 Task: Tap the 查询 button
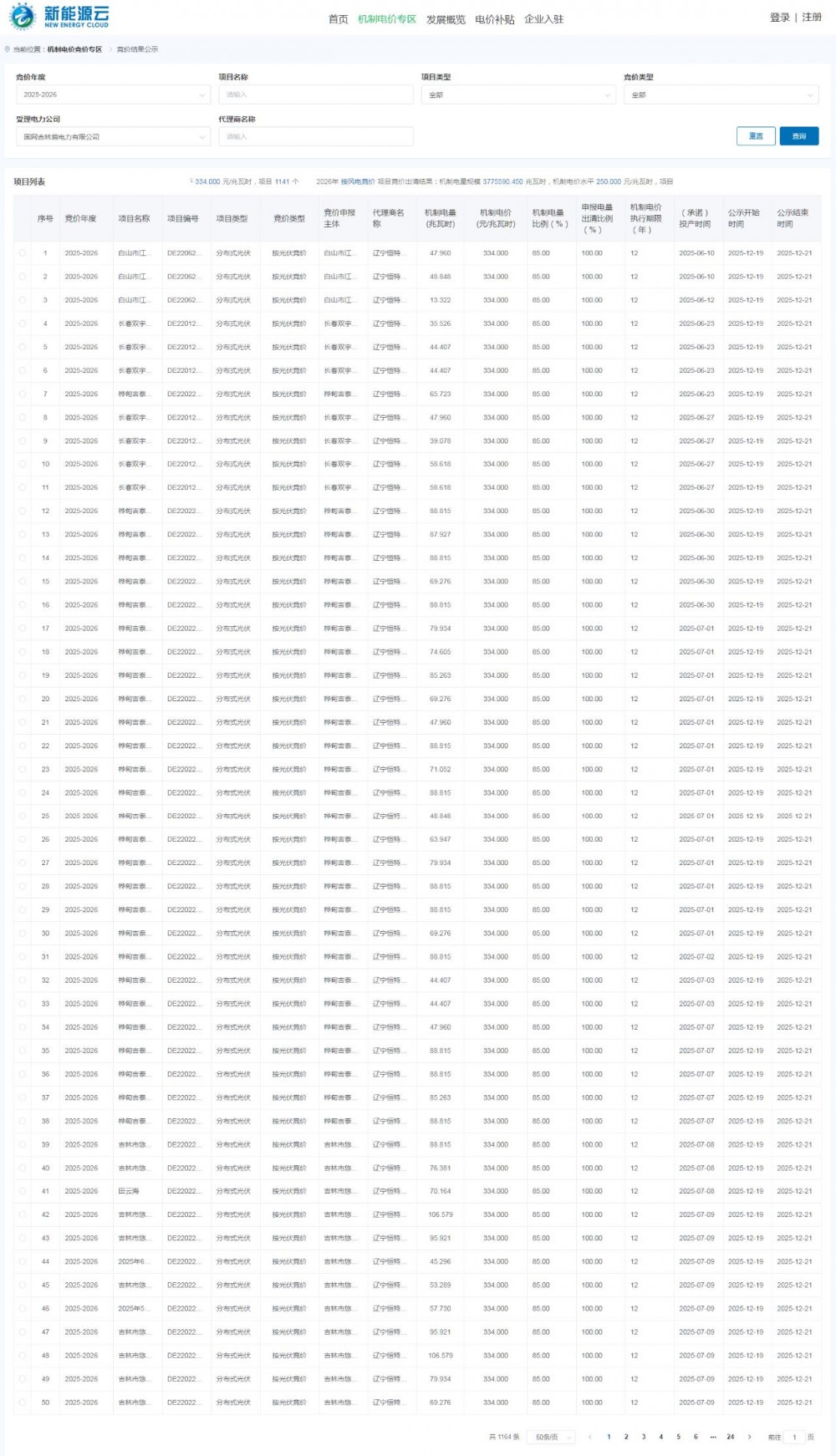tap(798, 136)
